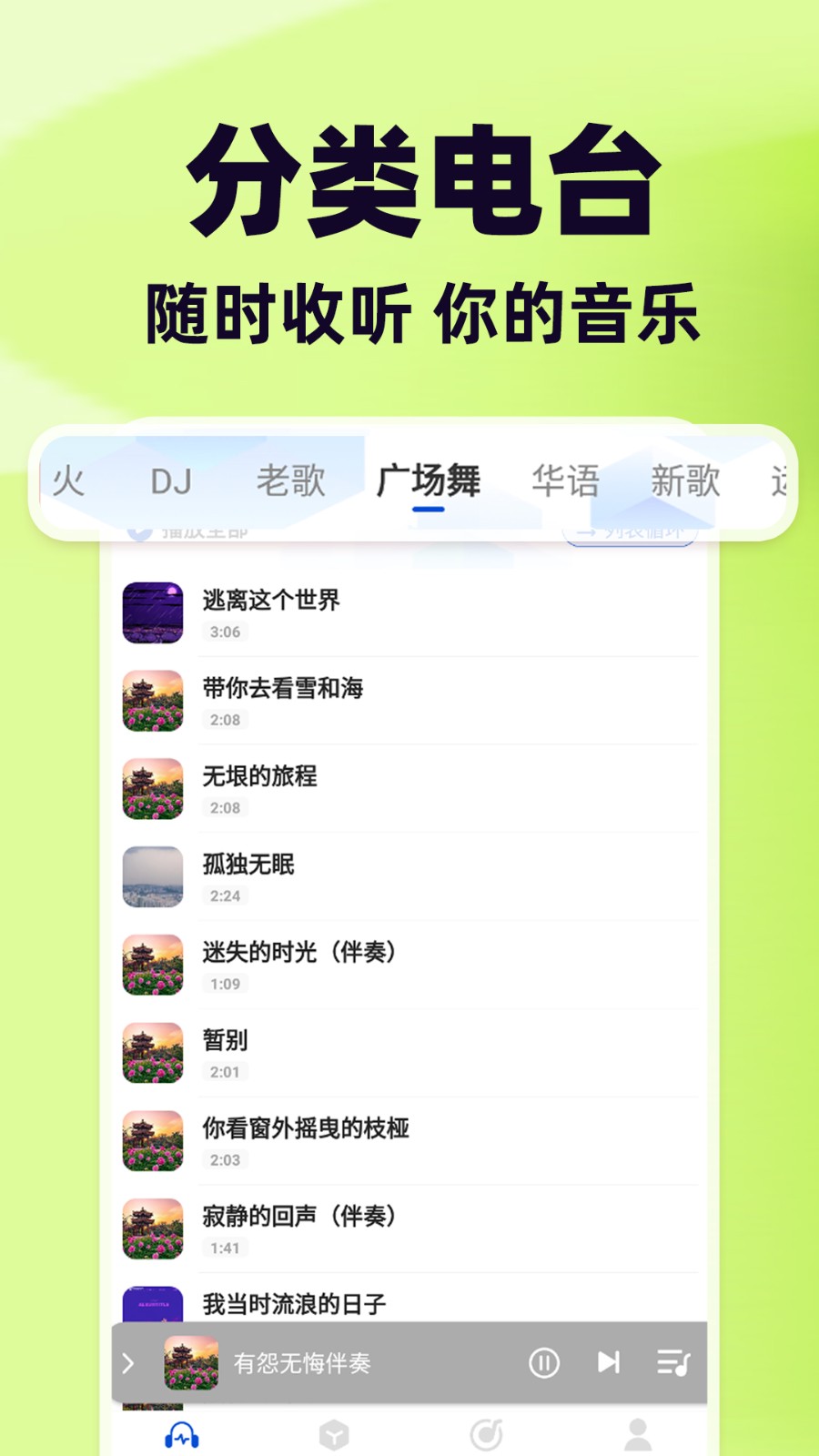The height and width of the screenshot is (1456, 819).
Task: Expand the mini player with the chevron arrow
Action: click(x=127, y=1363)
